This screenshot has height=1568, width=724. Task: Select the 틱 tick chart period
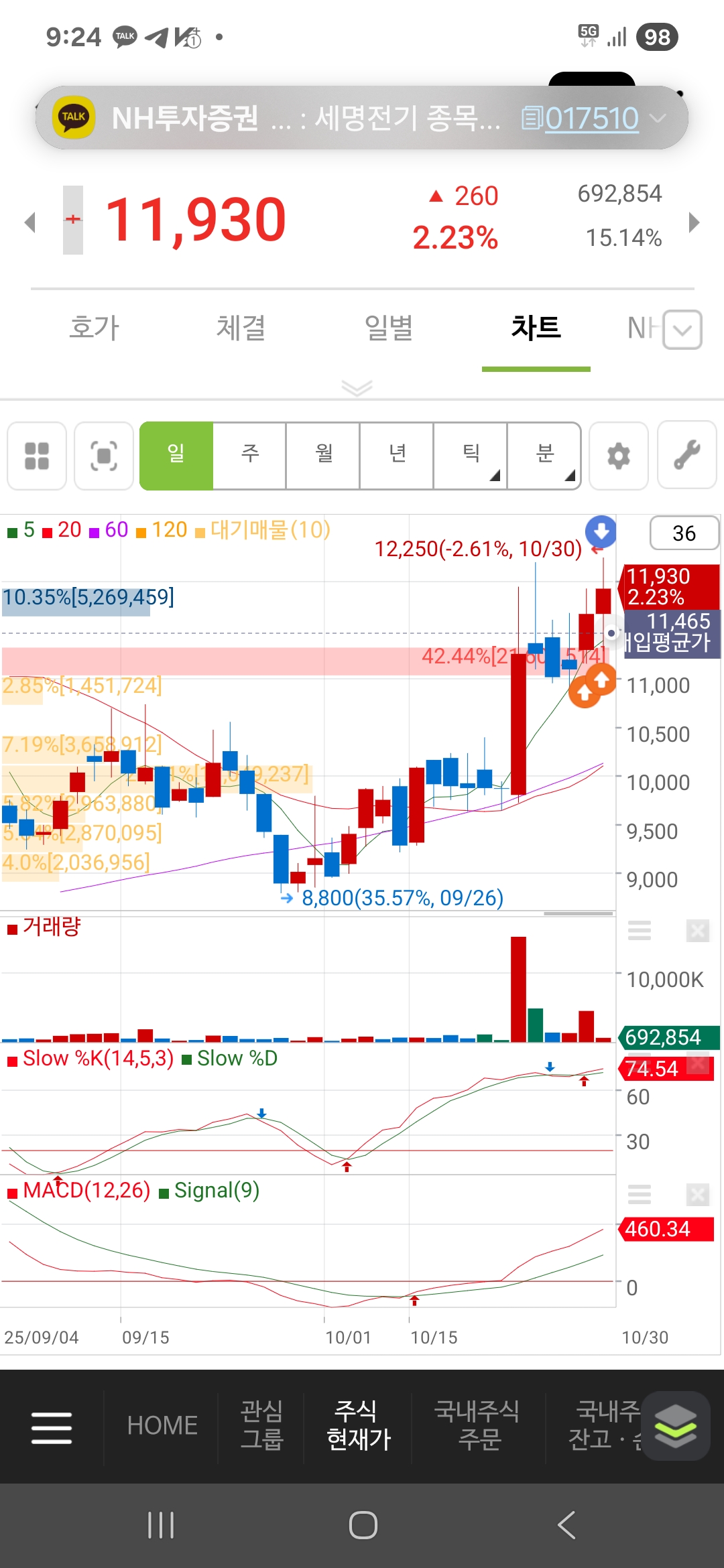[471, 456]
